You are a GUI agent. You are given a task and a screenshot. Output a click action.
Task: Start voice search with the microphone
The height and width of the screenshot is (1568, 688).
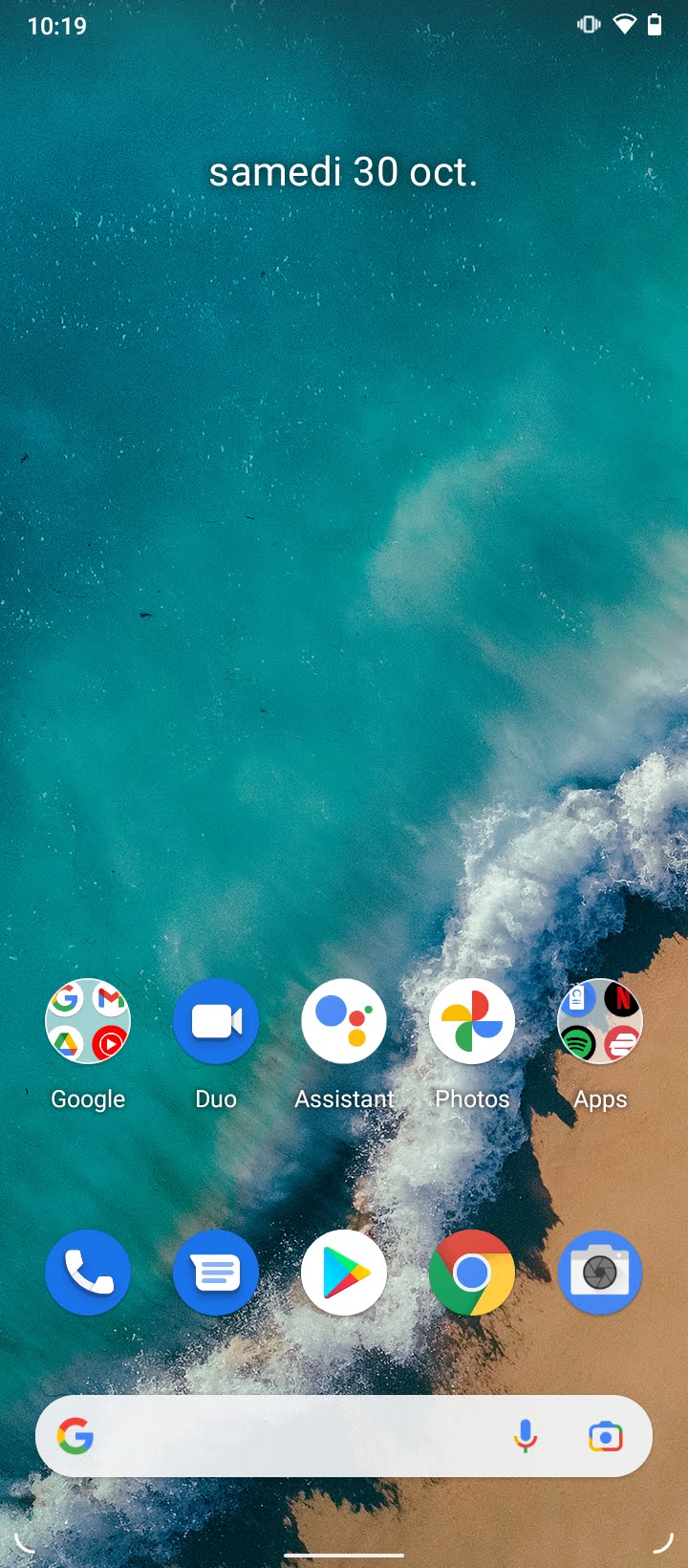(x=525, y=1436)
